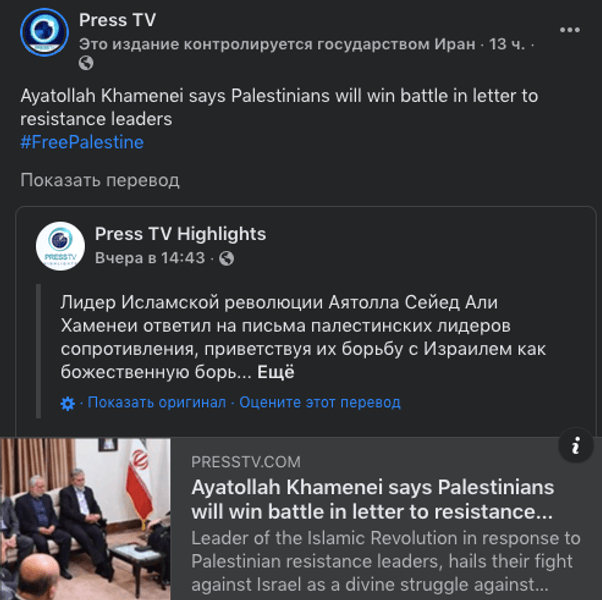Viewport: 602px width, 600px height.
Task: Tap Оцените этот перевод to rate the translation
Action: click(x=319, y=402)
